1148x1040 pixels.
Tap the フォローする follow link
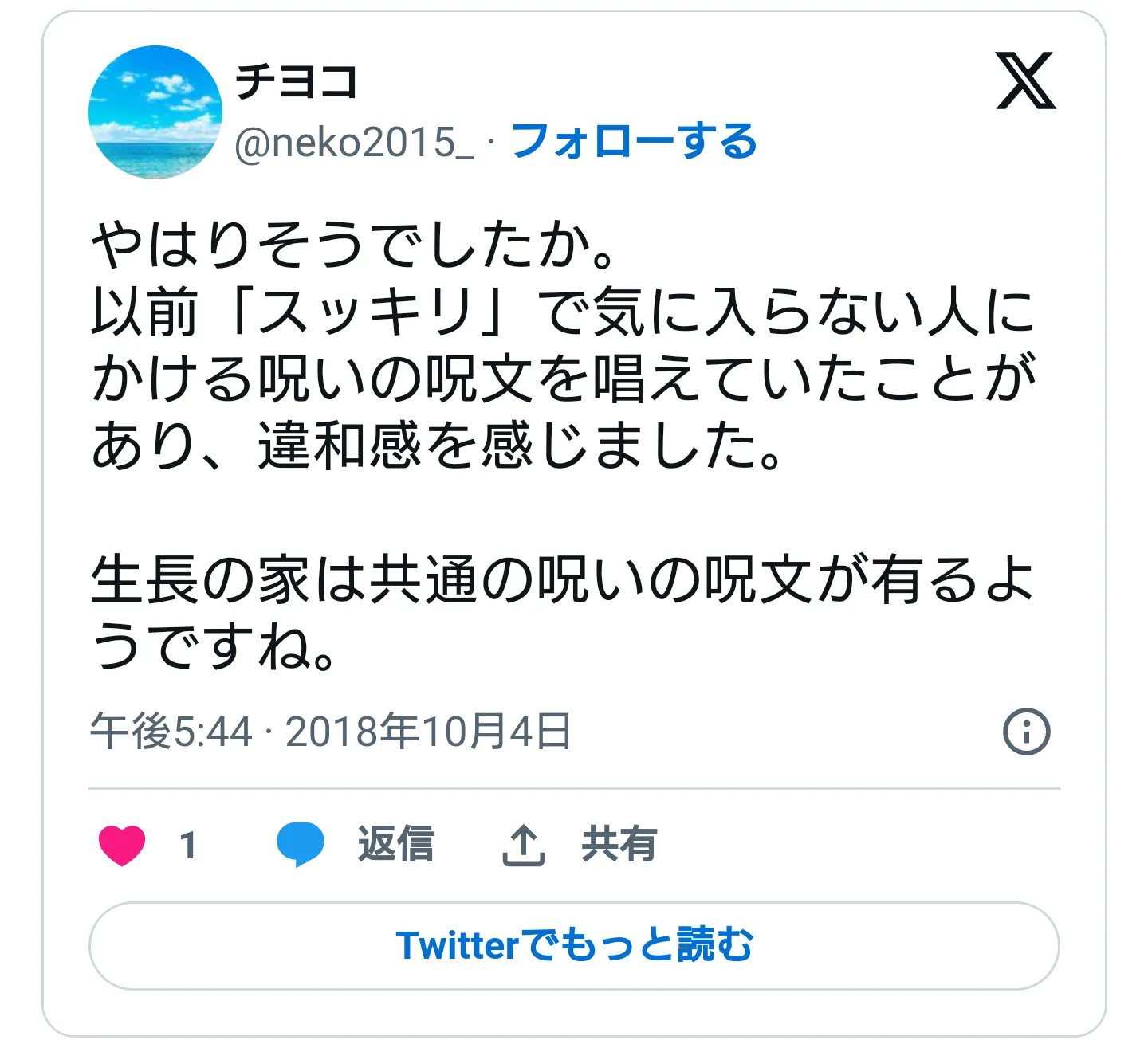pos(633,142)
